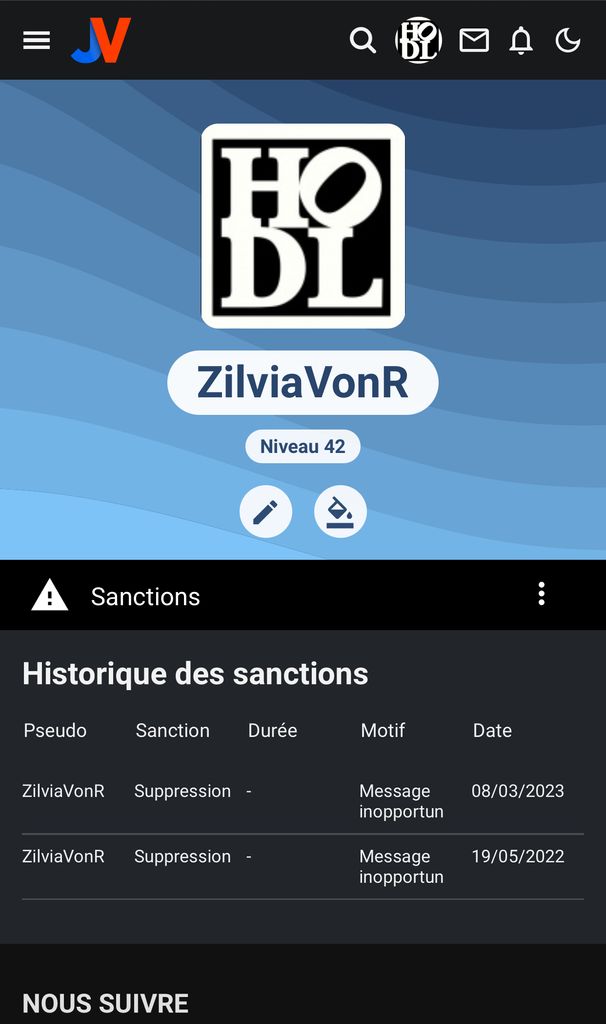The image size is (606, 1024).
Task: Open the hamburger navigation menu
Action: (37, 40)
